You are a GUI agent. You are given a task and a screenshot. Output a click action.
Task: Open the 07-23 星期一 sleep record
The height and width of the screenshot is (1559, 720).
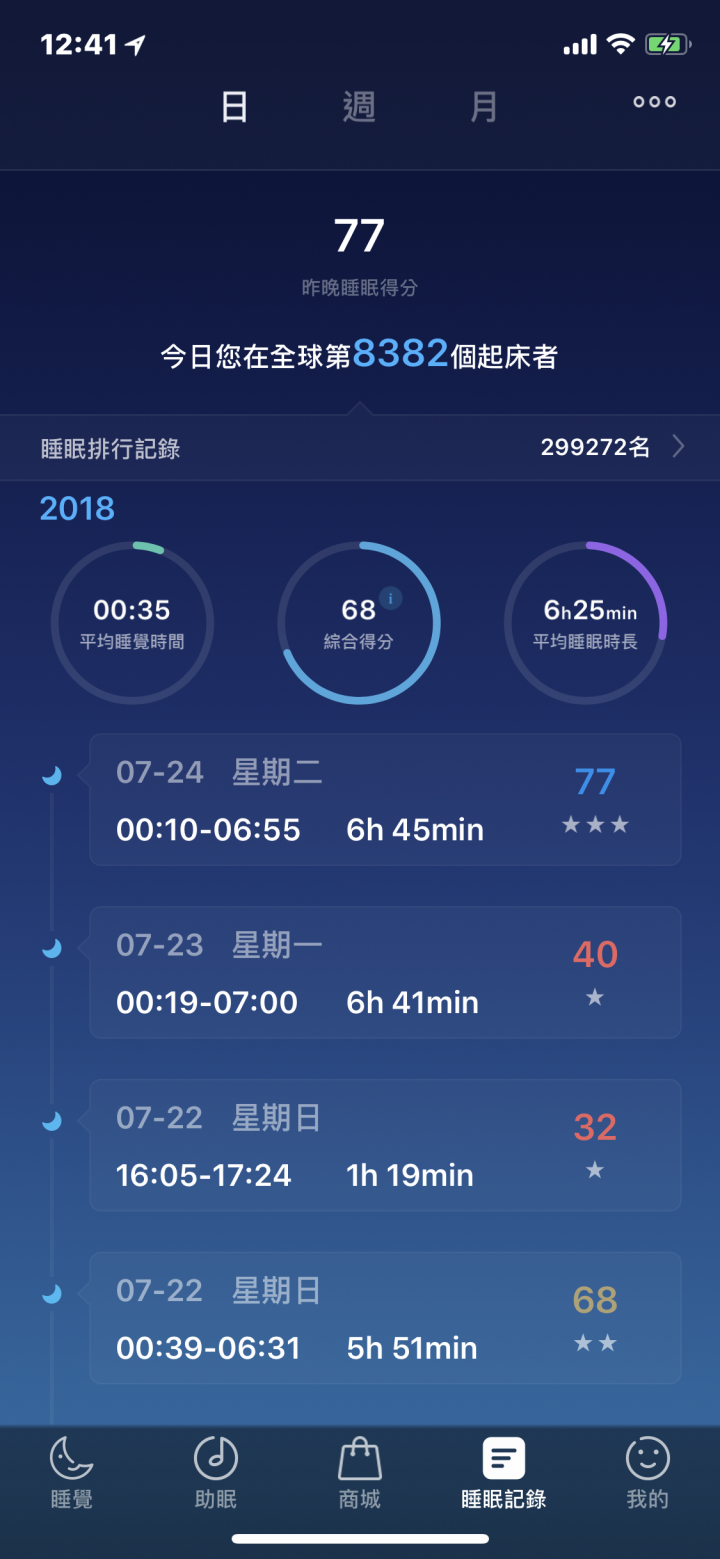[x=385, y=972]
